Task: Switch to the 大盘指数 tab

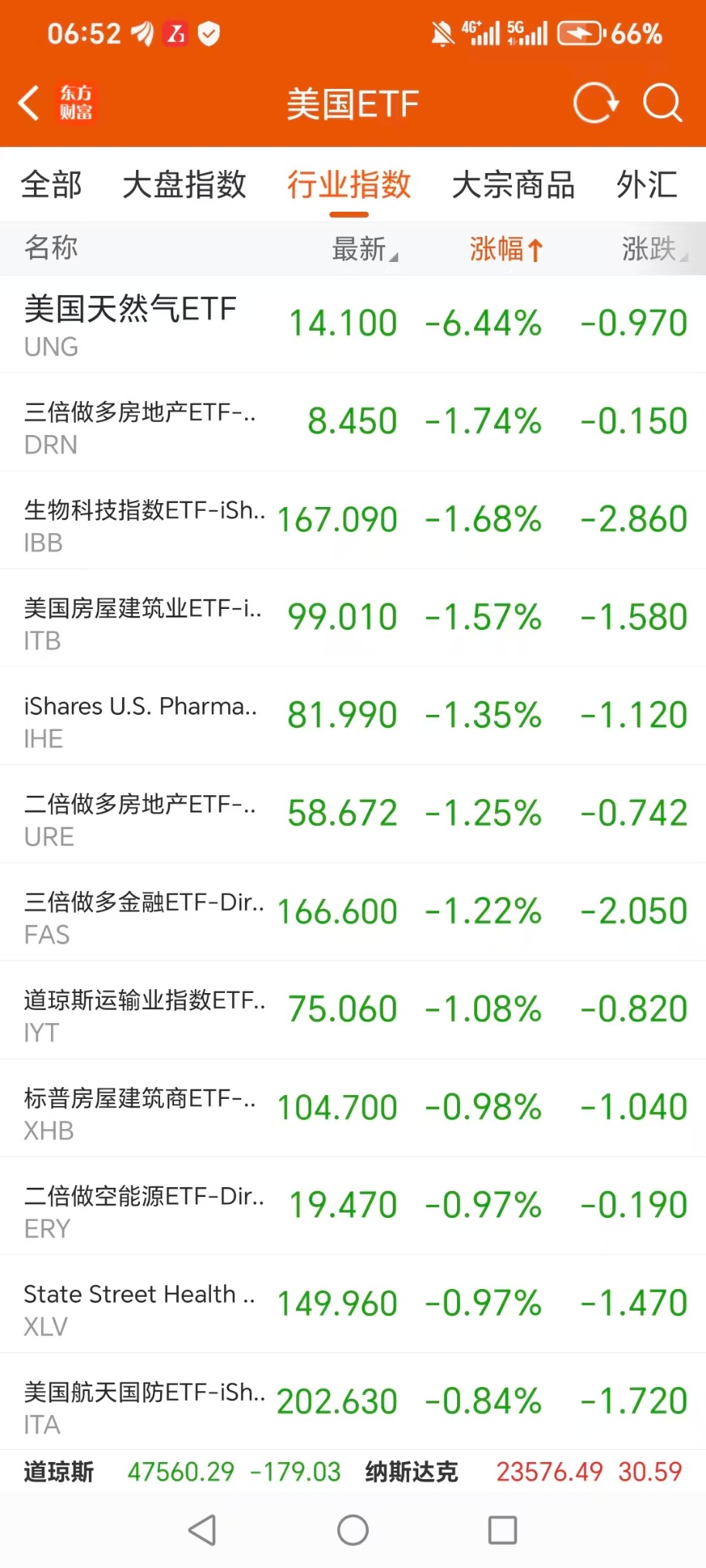Action: 184,185
